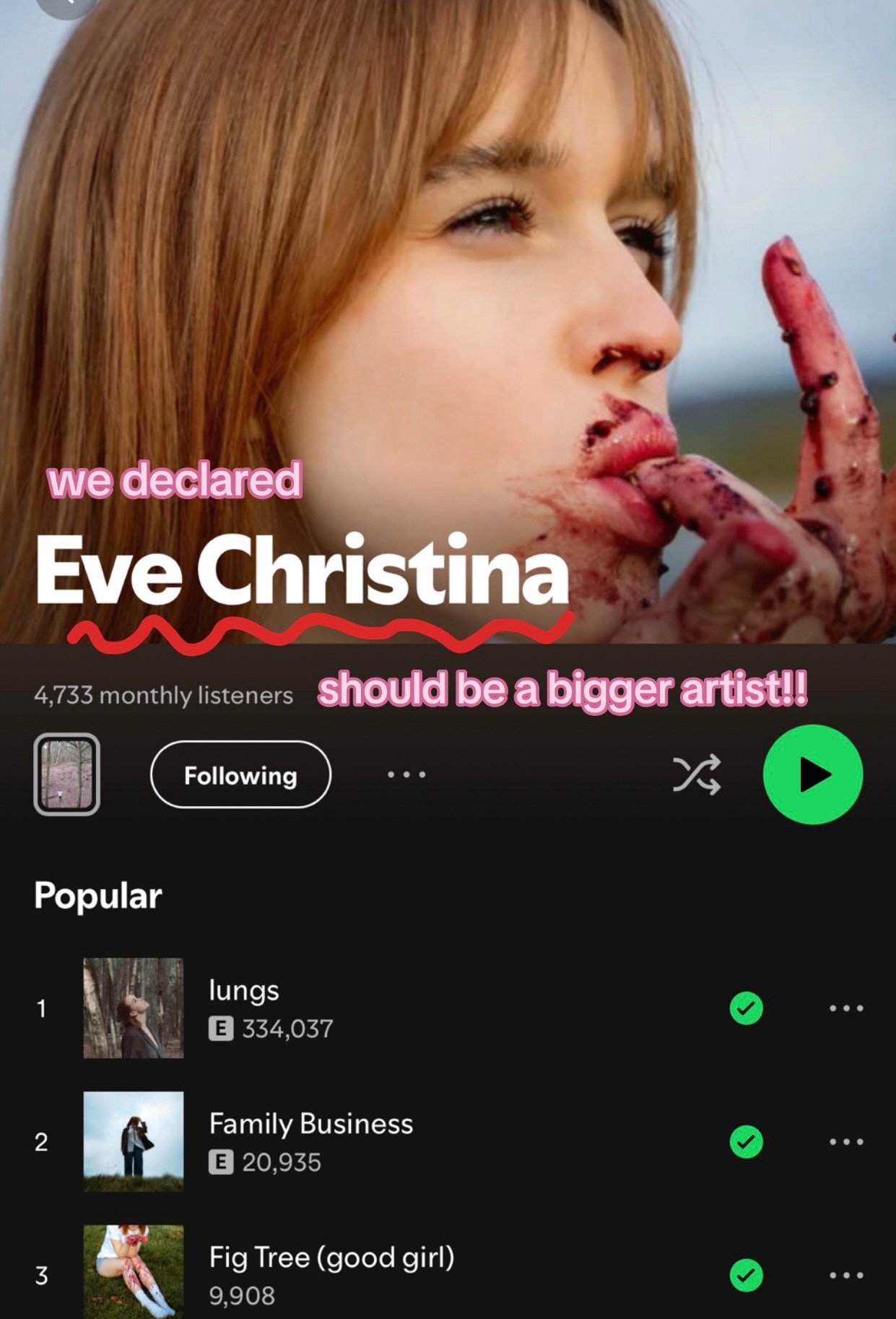Open the latest release thumbnail next to Following
Screen dimensions: 896x1319
coord(66,774)
